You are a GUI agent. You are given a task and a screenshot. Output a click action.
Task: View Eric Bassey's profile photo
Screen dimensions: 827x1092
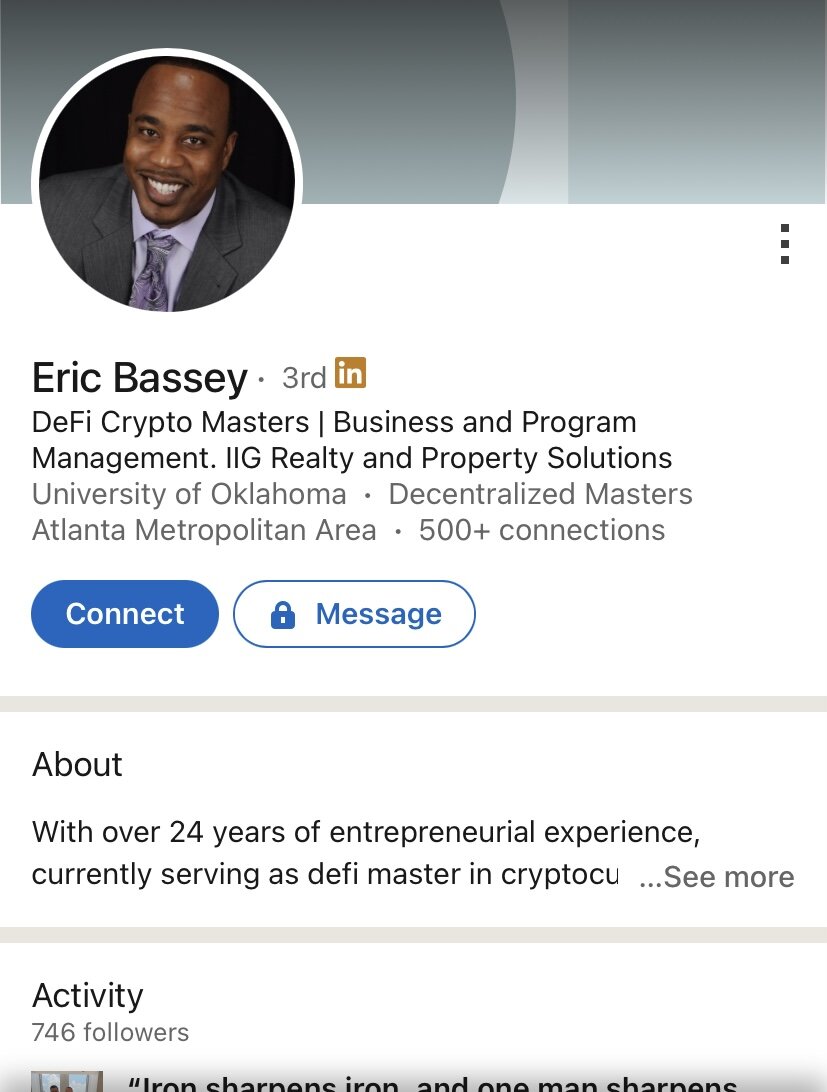coord(167,183)
